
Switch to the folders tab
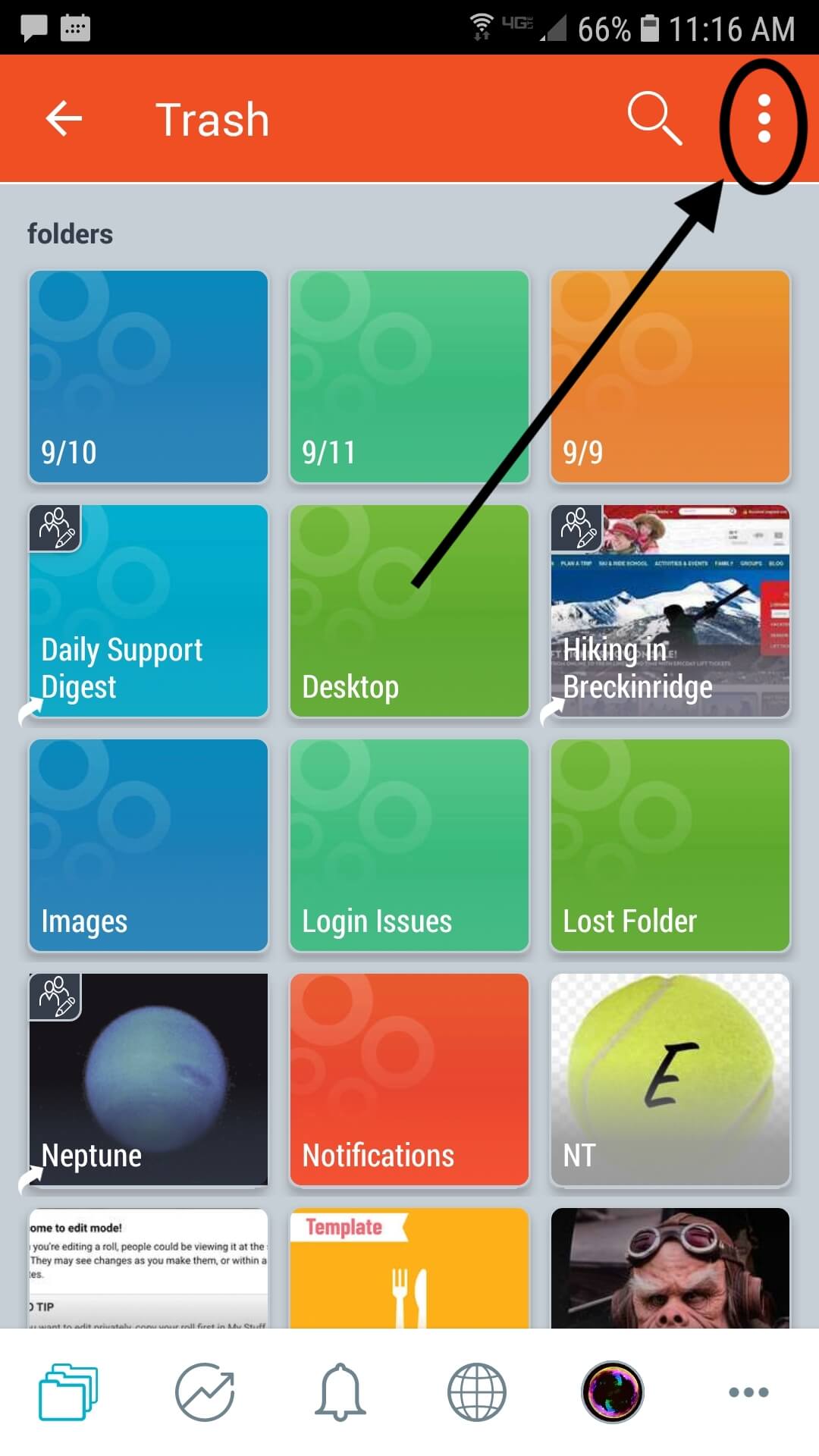pos(68,1392)
